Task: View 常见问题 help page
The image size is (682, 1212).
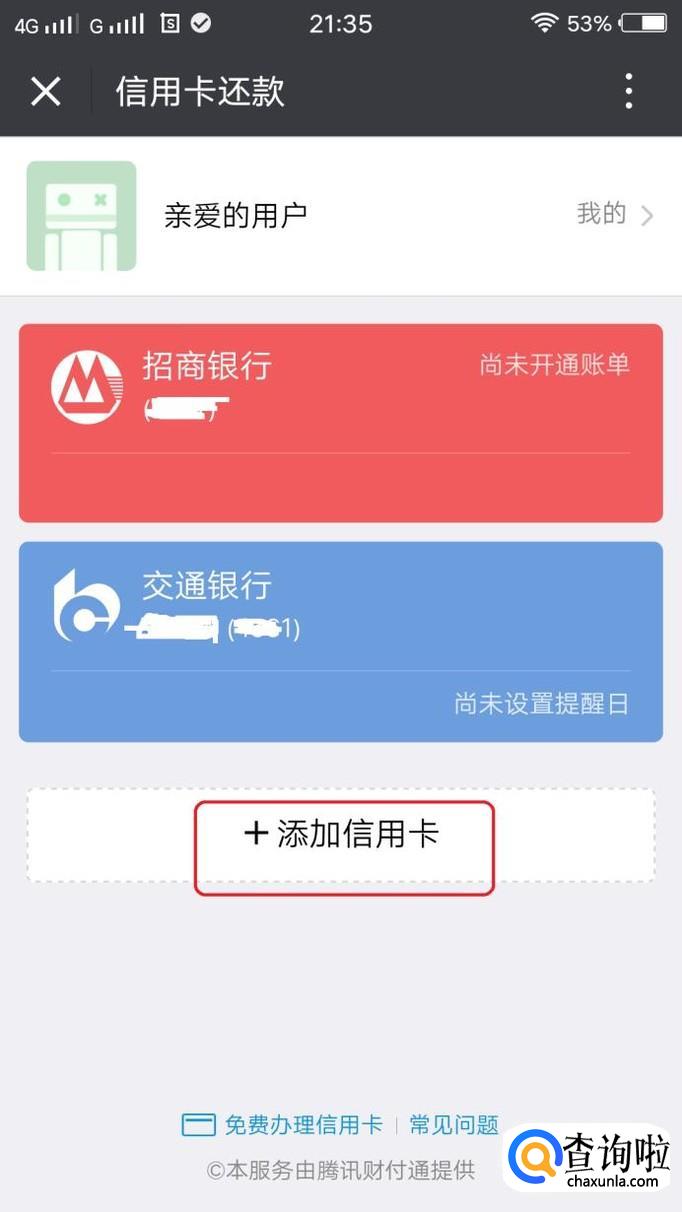Action: pos(454,1125)
